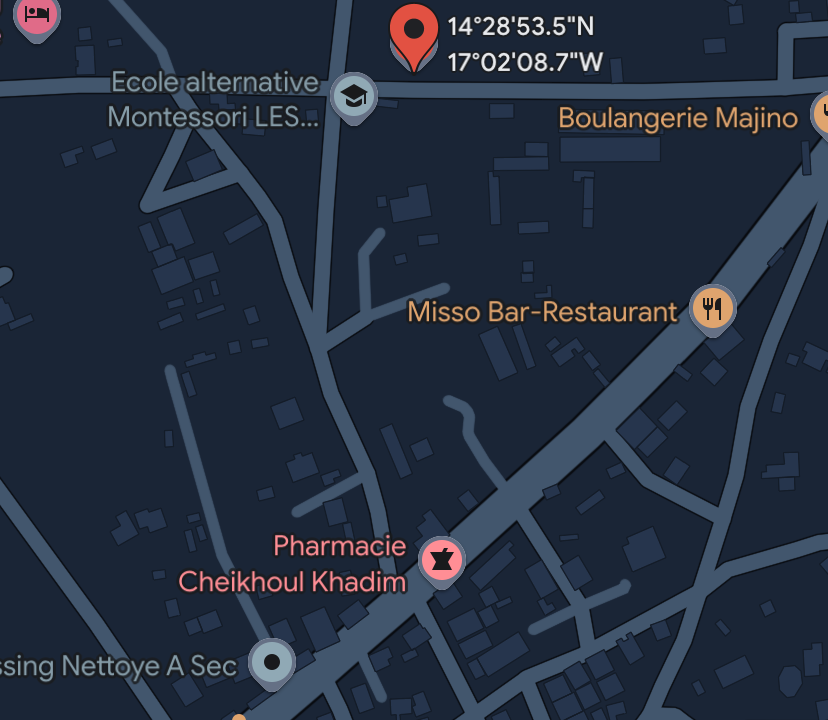The height and width of the screenshot is (720, 828).
Task: Tap the red dropped pin marker
Action: (414, 32)
